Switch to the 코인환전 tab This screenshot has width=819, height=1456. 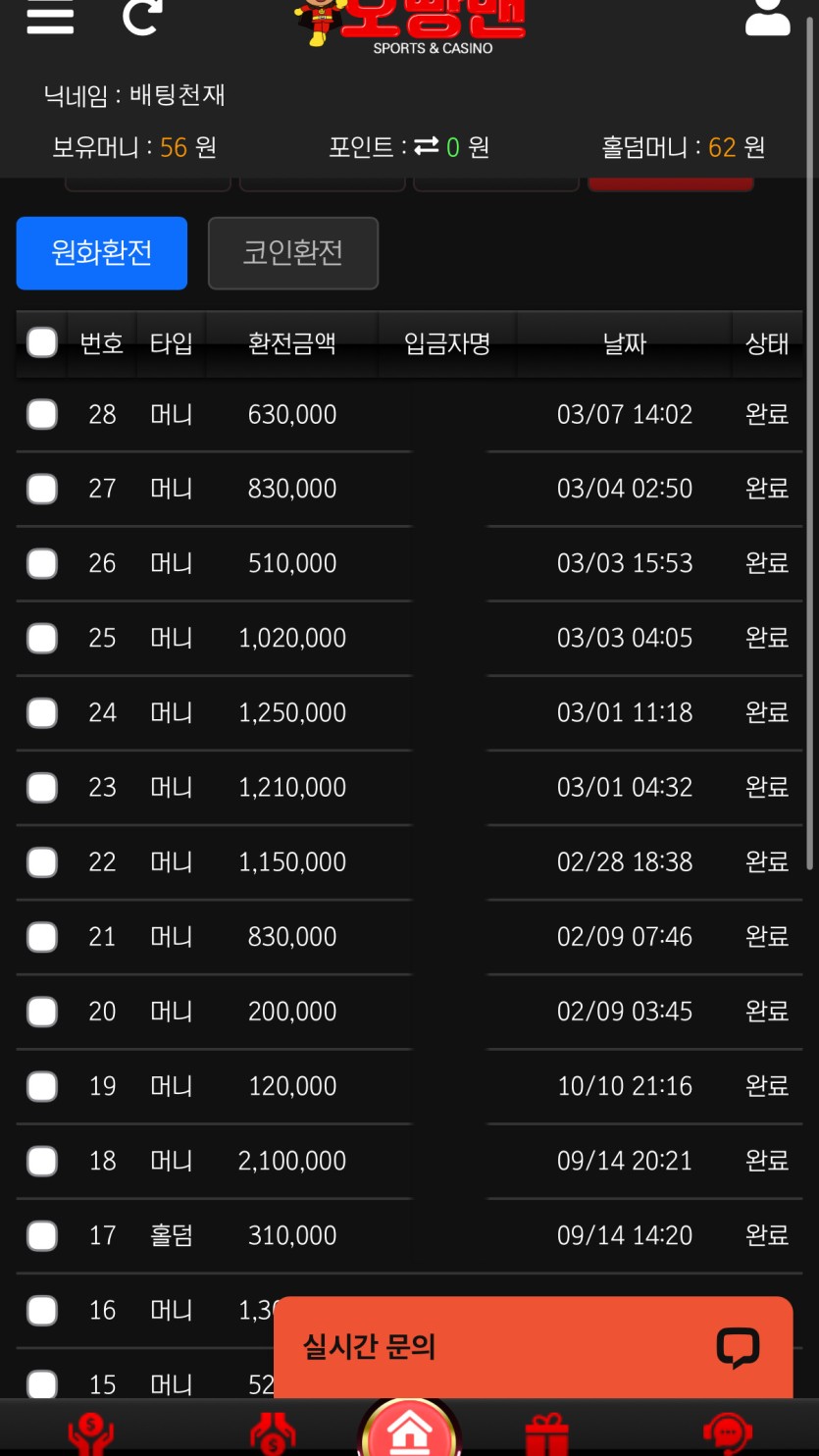click(x=293, y=253)
